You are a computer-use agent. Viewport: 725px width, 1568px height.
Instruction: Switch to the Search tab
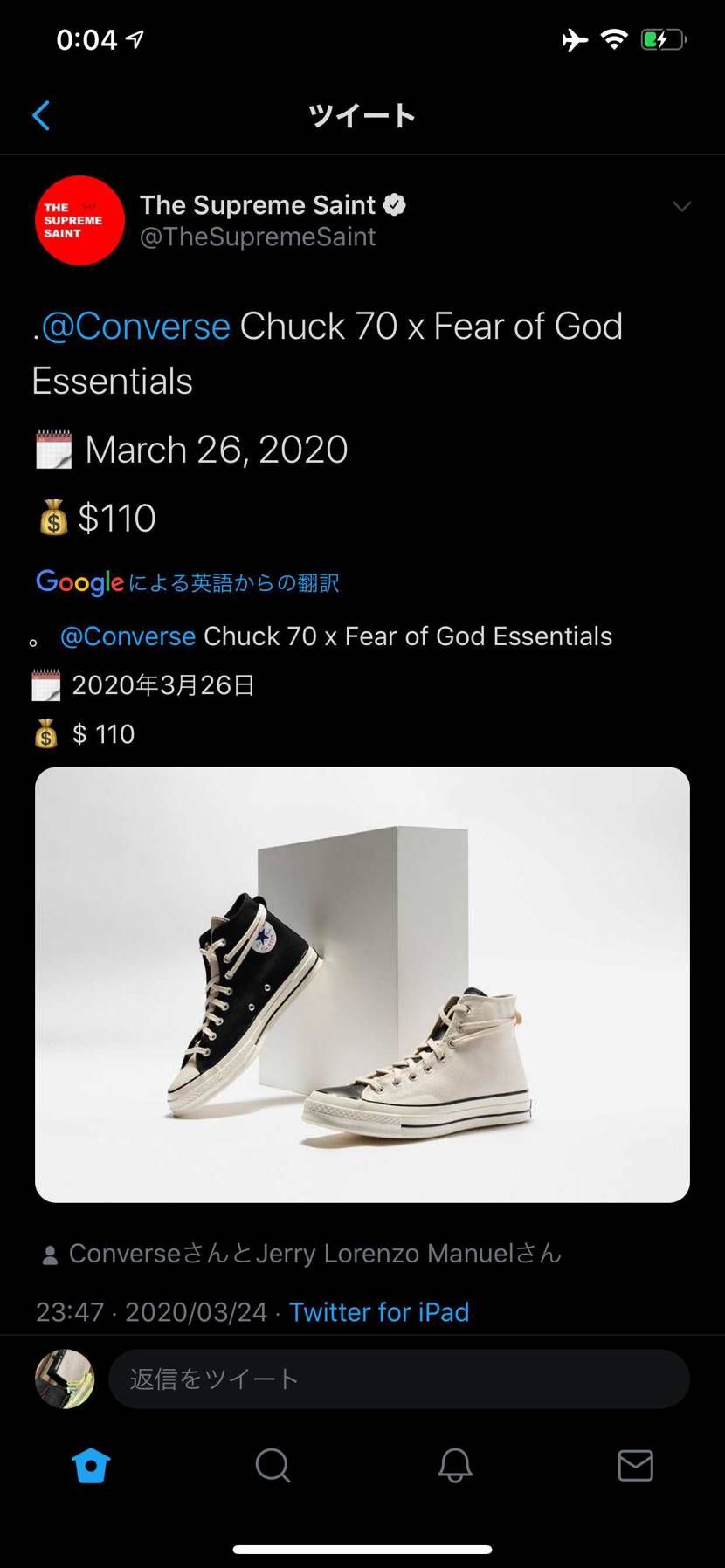click(273, 1465)
